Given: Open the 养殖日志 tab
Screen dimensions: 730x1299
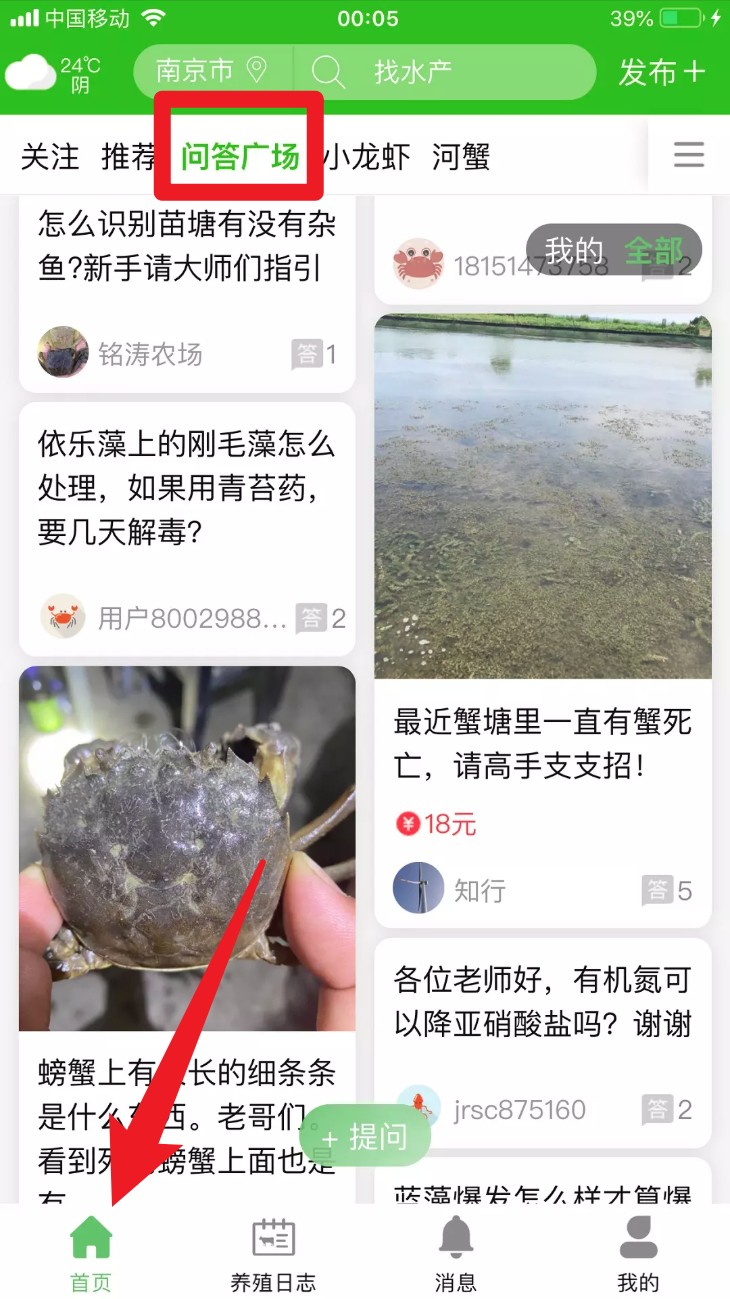Looking at the screenshot, I should (273, 1254).
